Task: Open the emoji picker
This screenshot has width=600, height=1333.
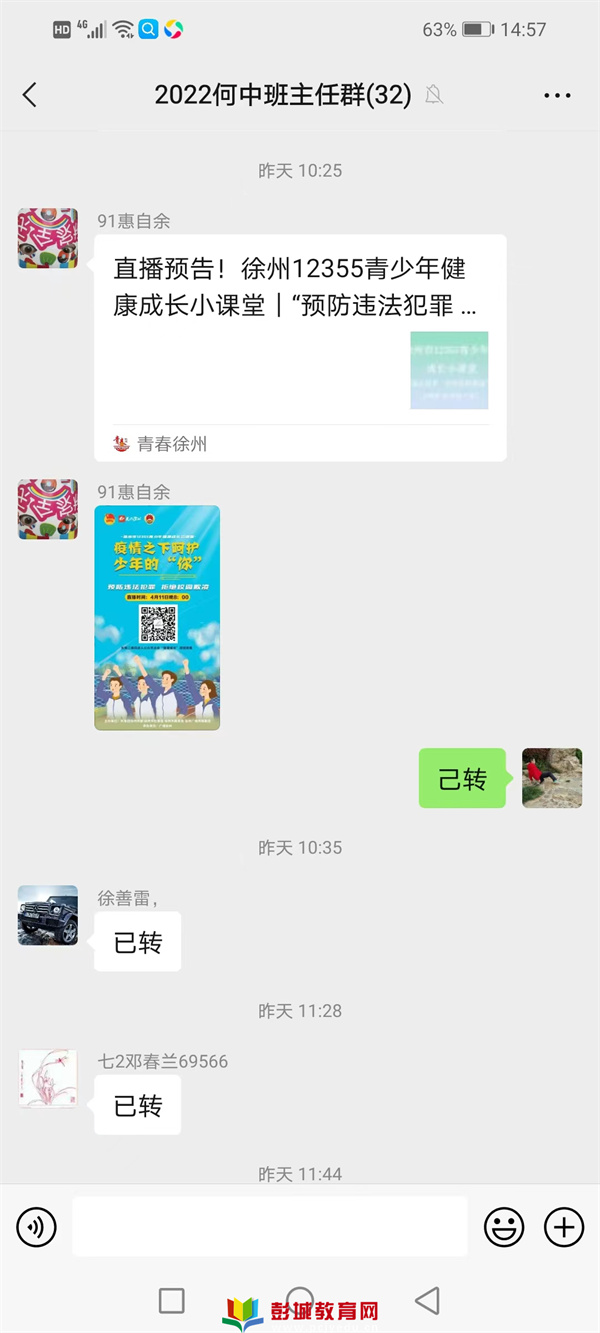Action: click(504, 1227)
